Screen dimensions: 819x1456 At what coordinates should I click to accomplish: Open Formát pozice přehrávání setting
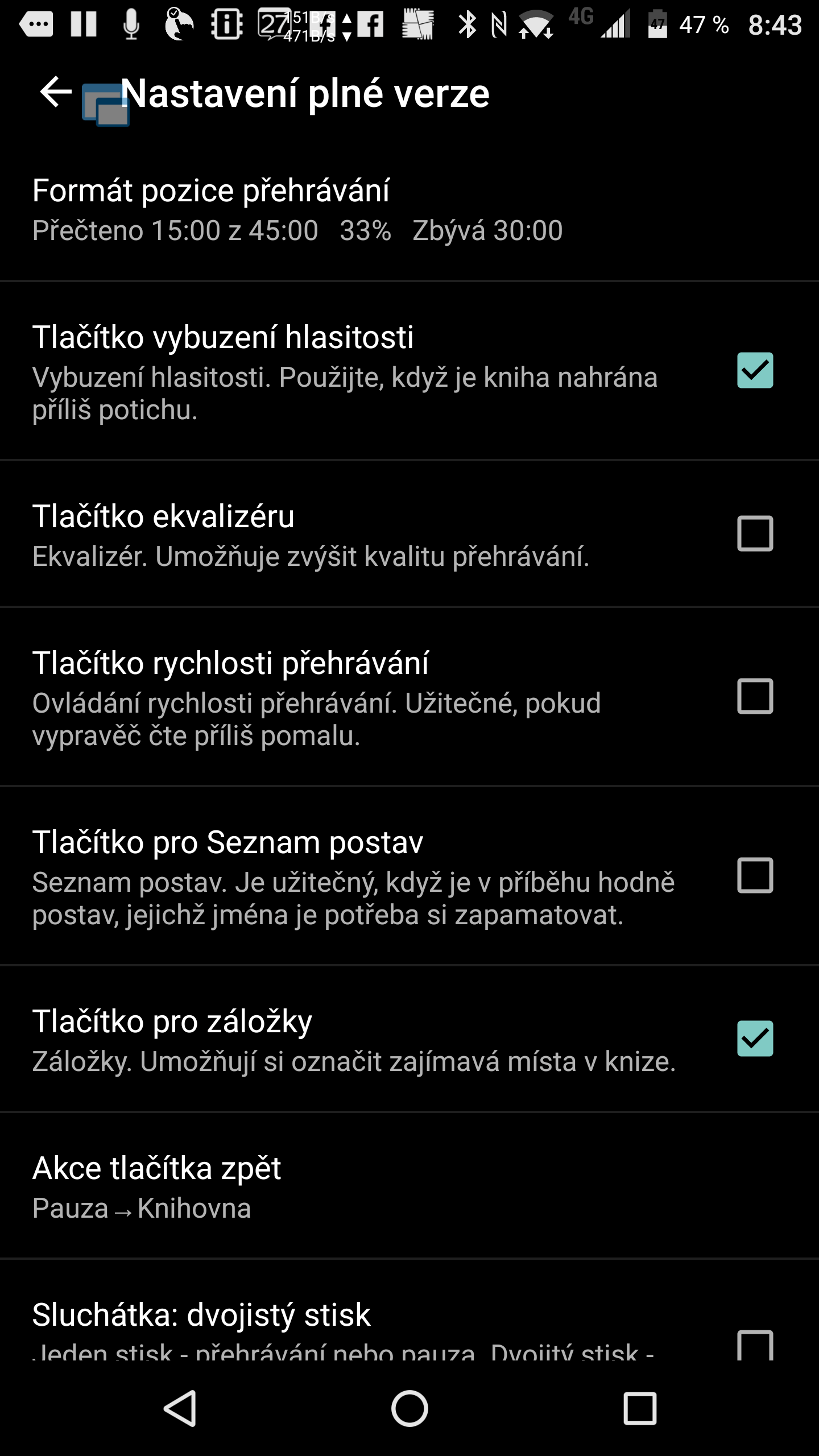click(409, 209)
